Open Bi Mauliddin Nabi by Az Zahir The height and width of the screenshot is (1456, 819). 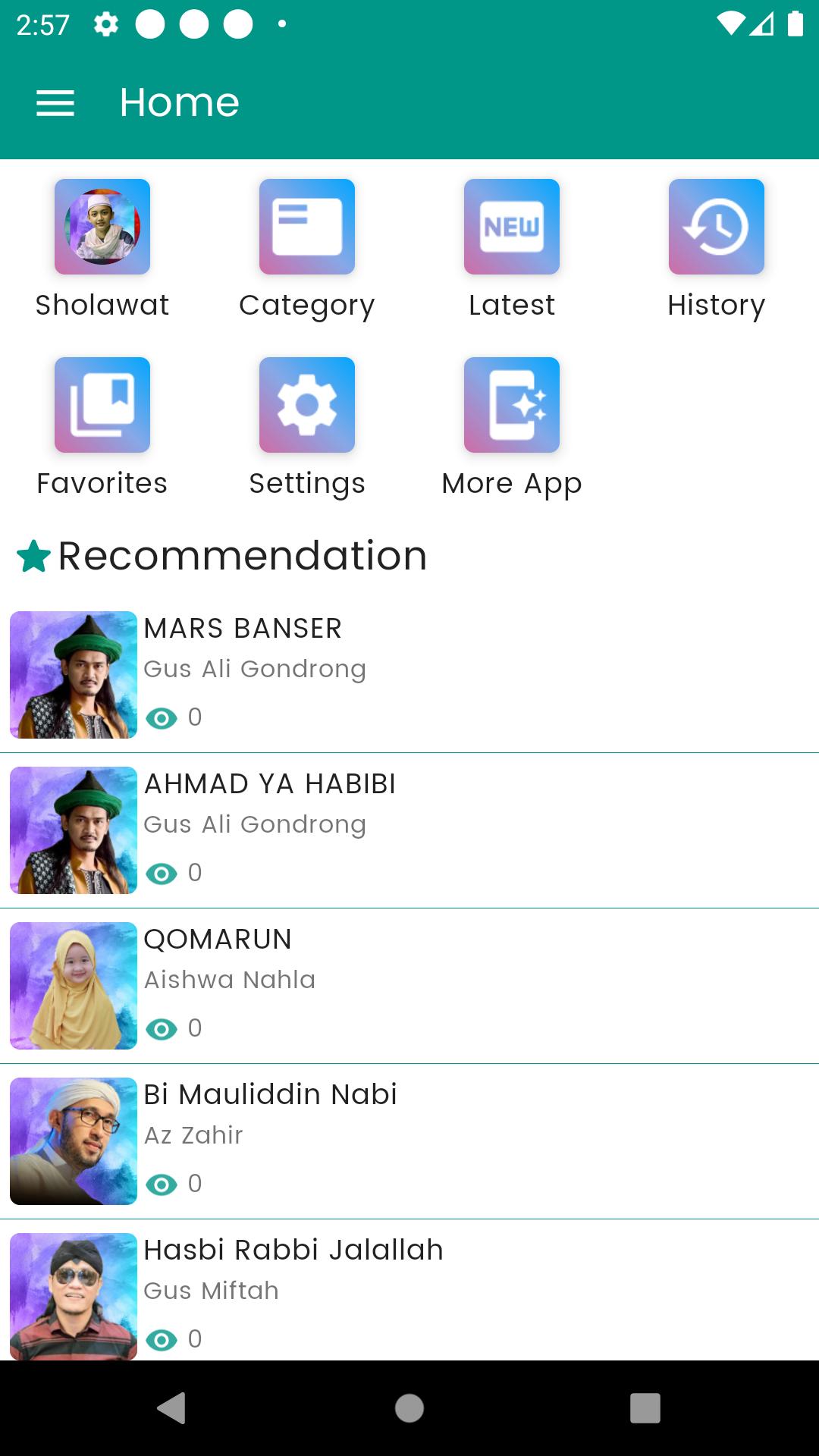[x=409, y=1141]
